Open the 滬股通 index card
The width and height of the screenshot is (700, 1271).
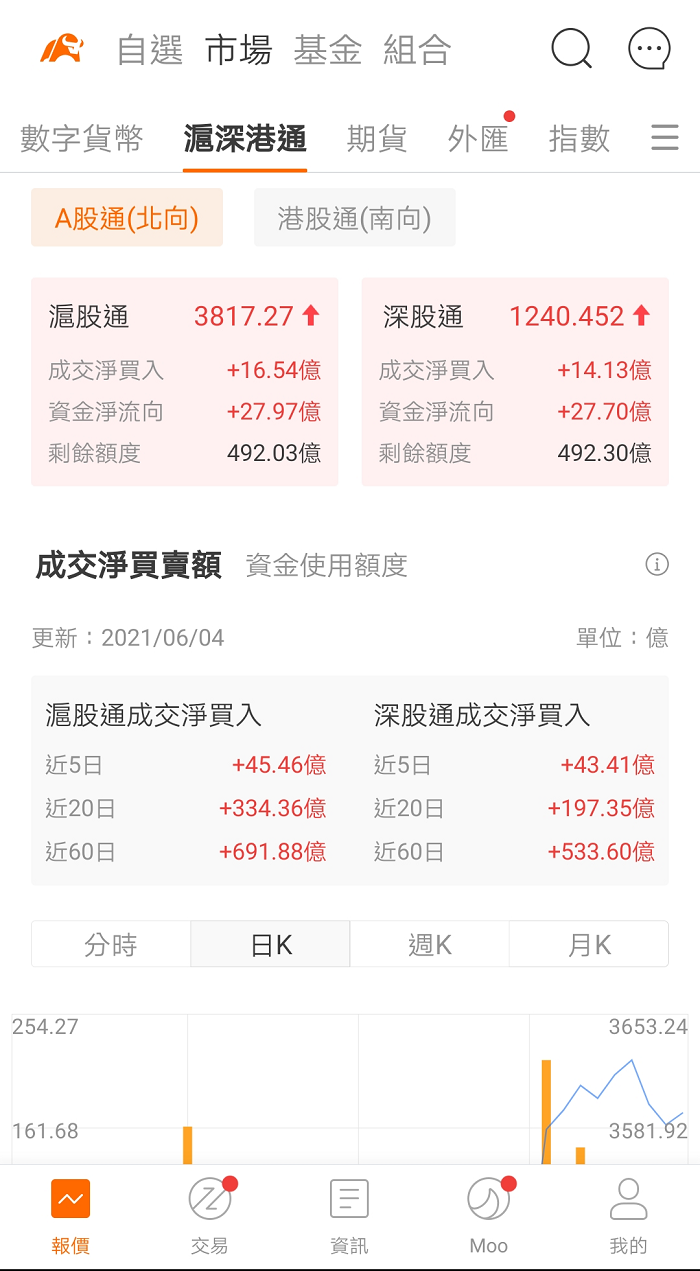(185, 382)
